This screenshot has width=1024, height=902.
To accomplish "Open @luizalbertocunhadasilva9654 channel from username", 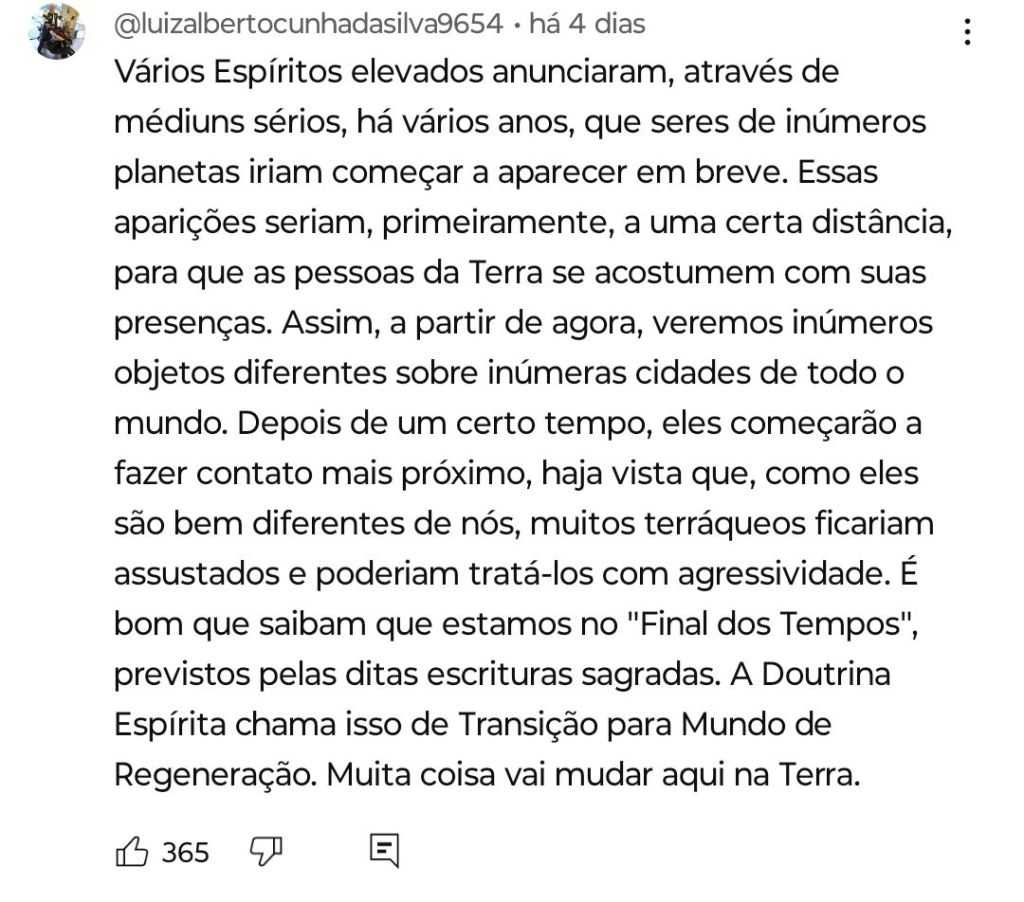I will tap(309, 23).
